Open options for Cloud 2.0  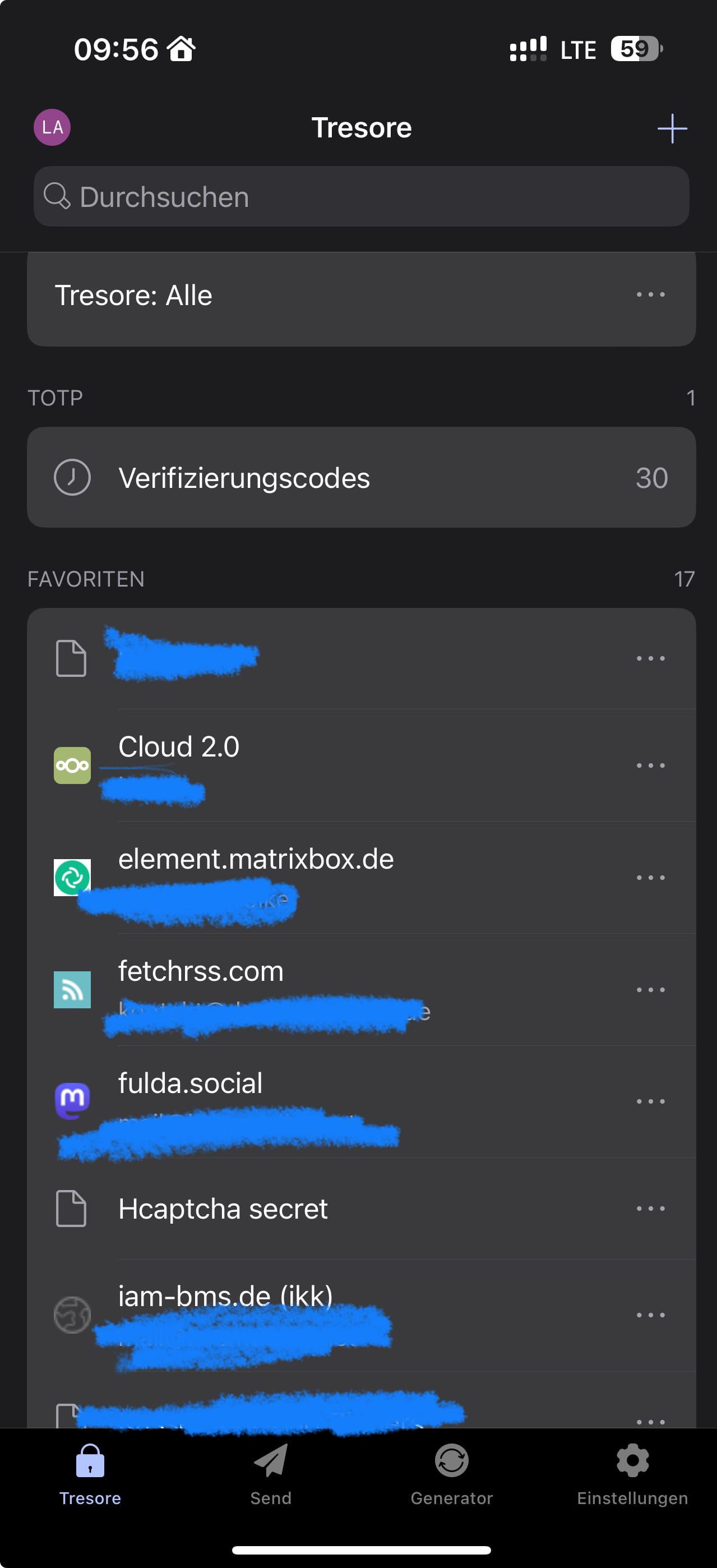[x=650, y=765]
